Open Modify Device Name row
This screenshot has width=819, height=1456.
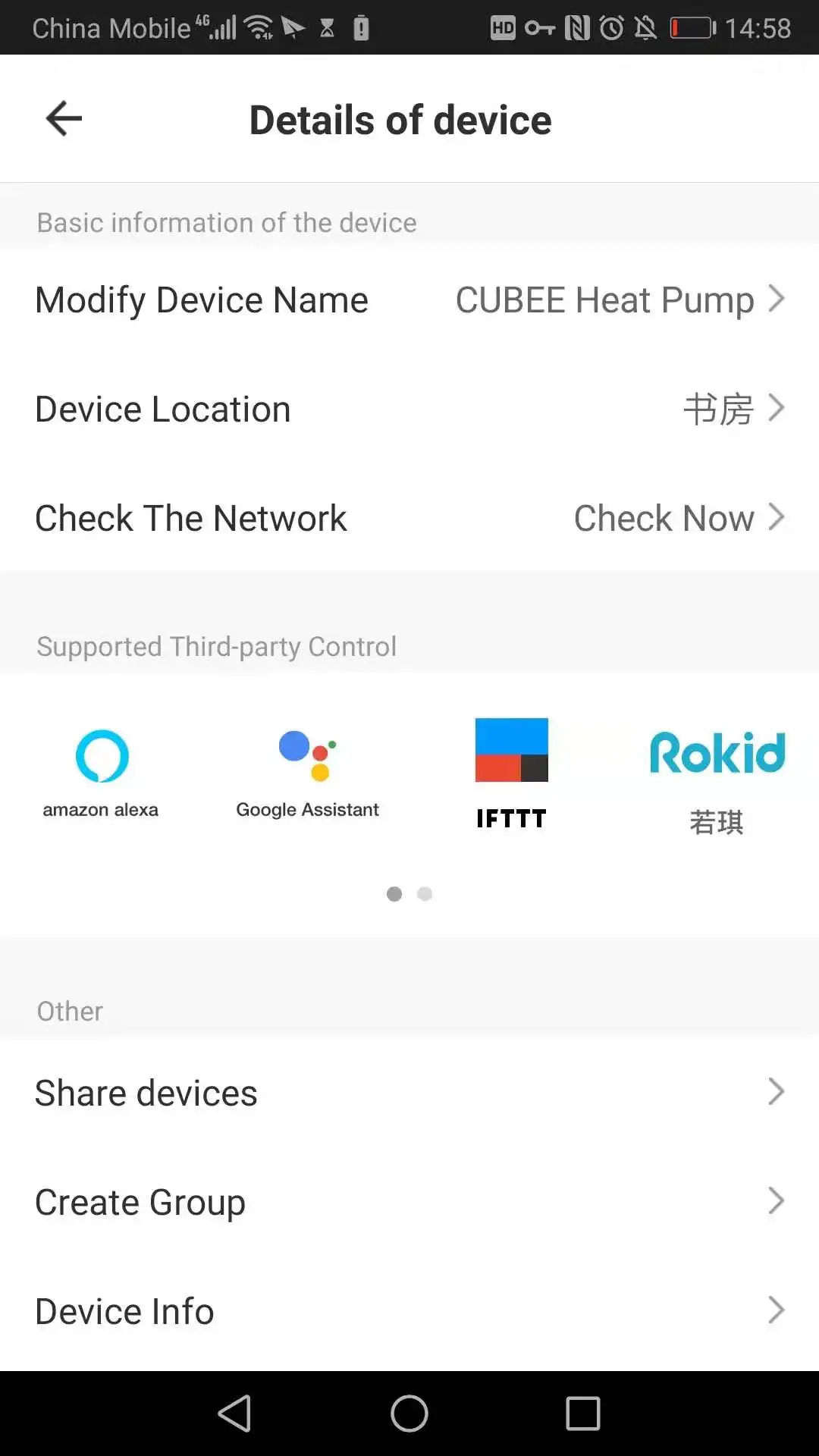[x=409, y=300]
